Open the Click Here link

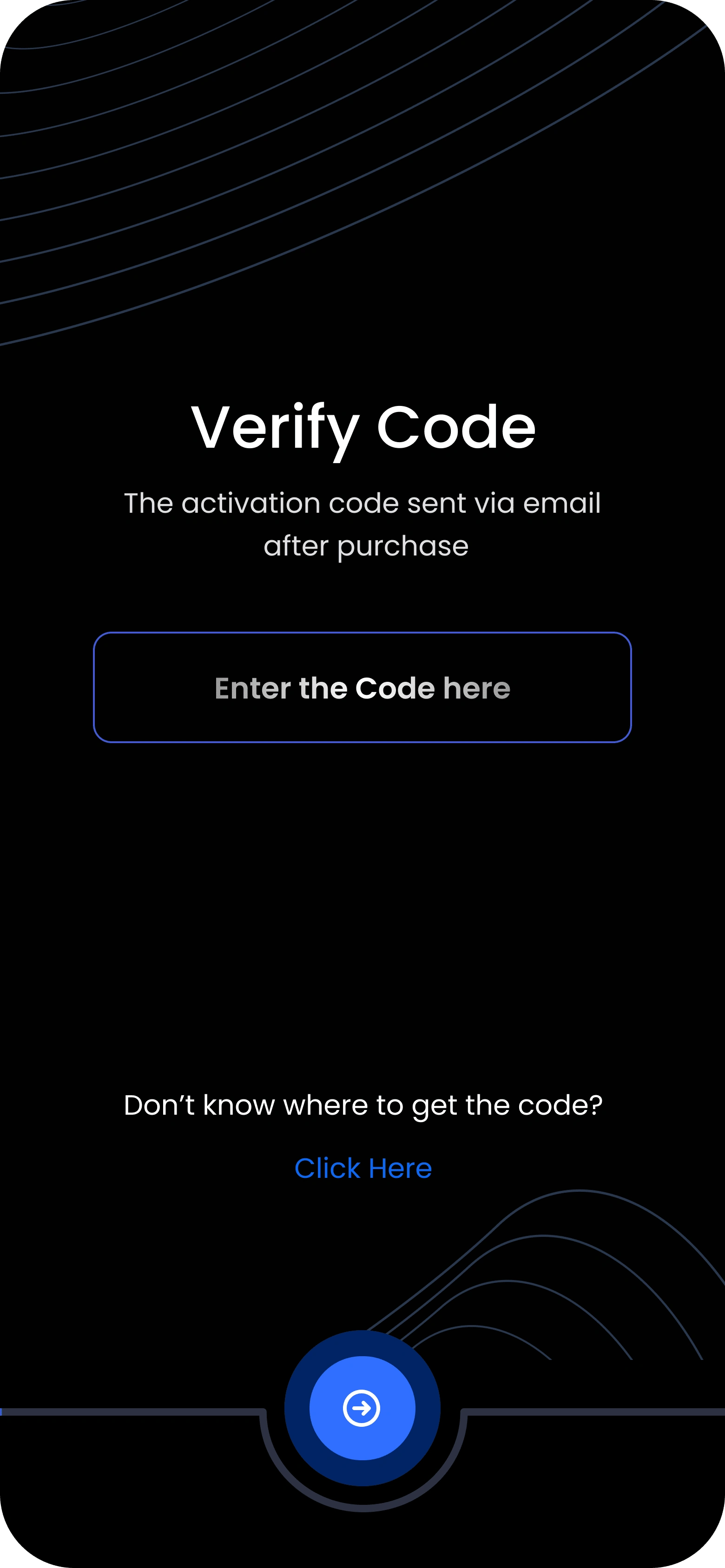(363, 1168)
